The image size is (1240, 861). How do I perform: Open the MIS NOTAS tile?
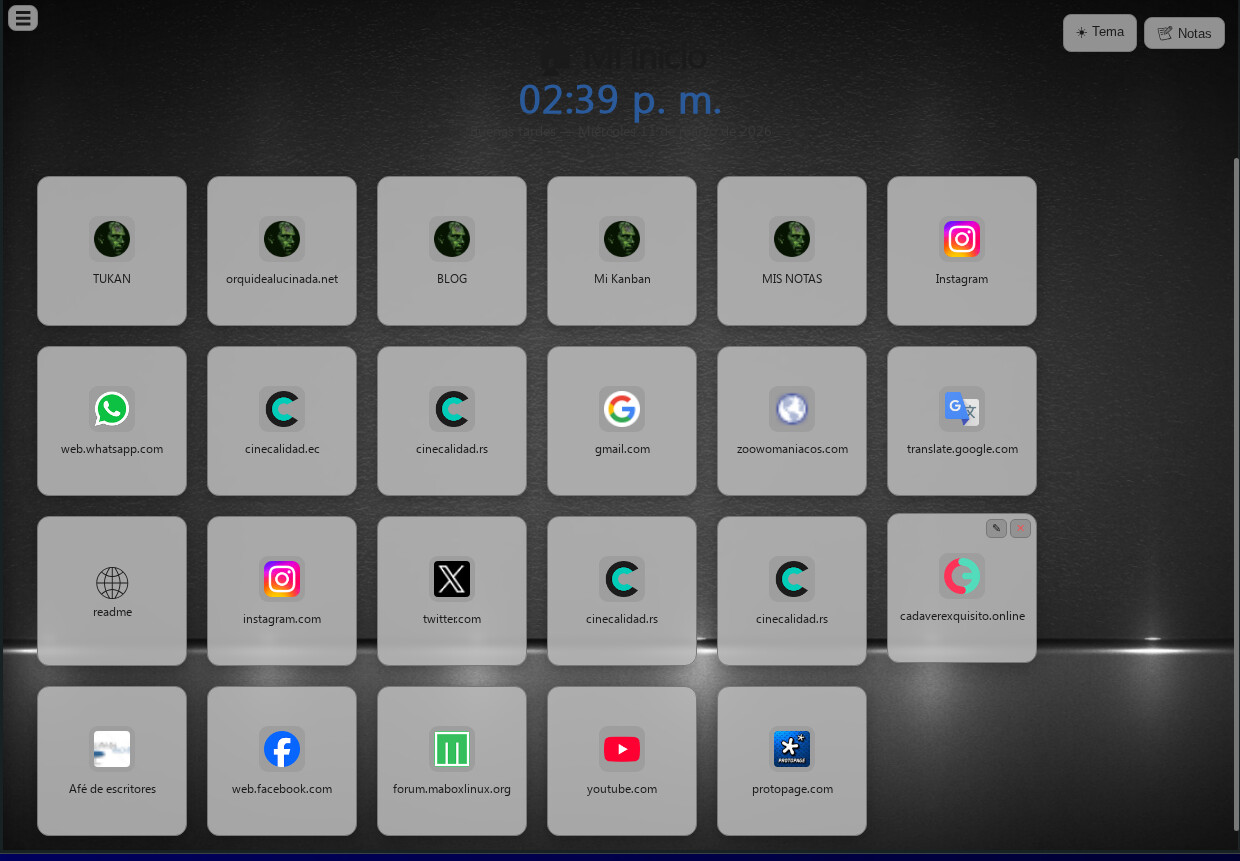click(792, 251)
